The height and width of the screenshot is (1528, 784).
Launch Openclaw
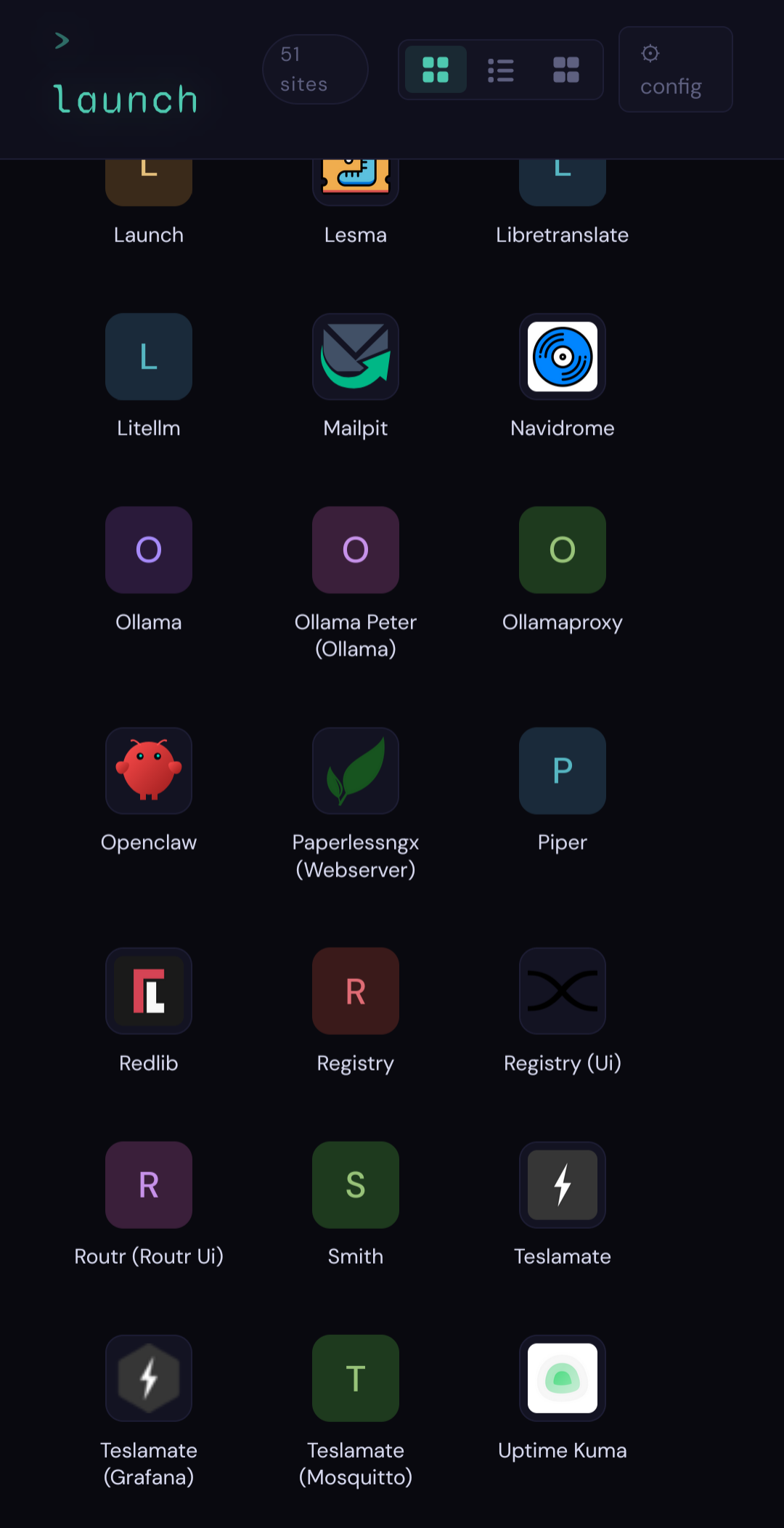(149, 771)
